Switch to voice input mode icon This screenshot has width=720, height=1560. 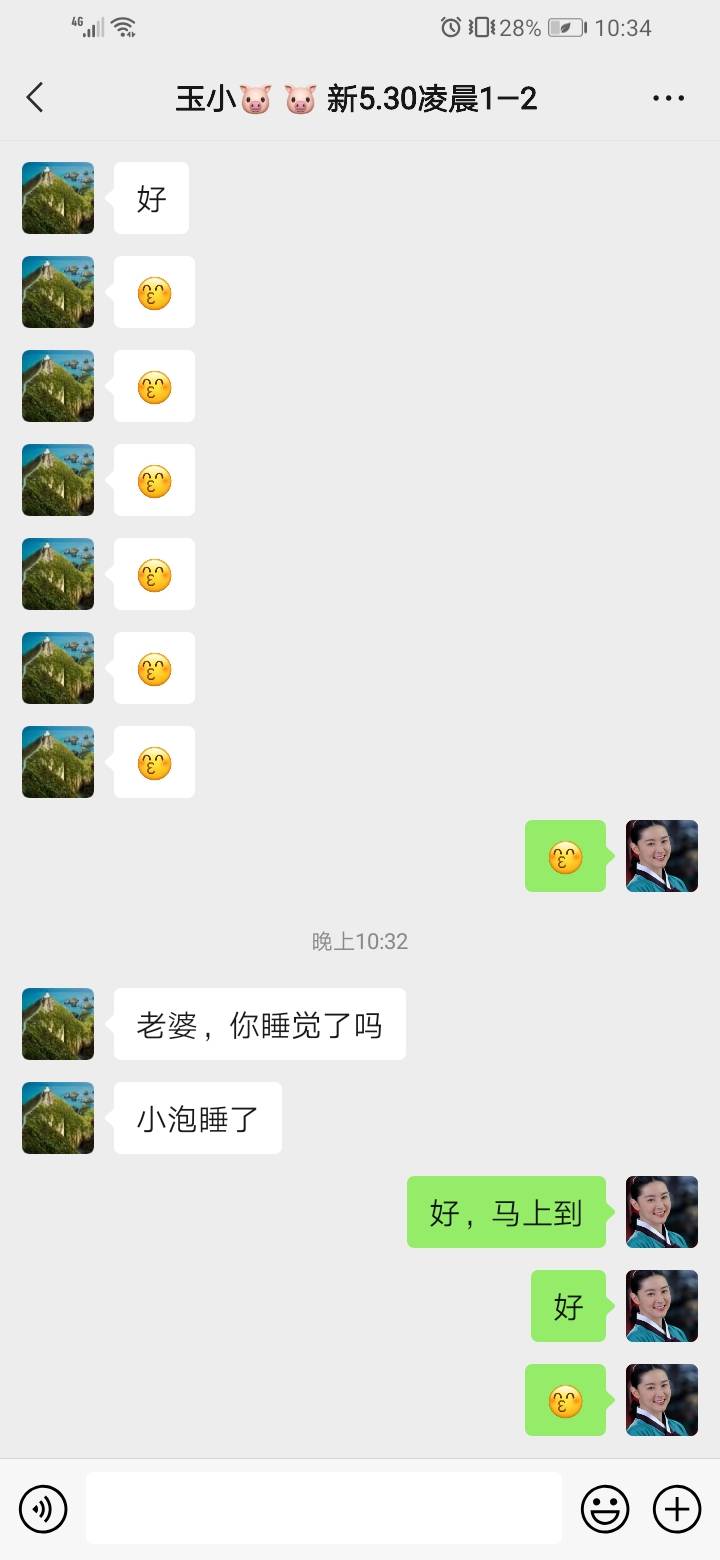[42, 1508]
